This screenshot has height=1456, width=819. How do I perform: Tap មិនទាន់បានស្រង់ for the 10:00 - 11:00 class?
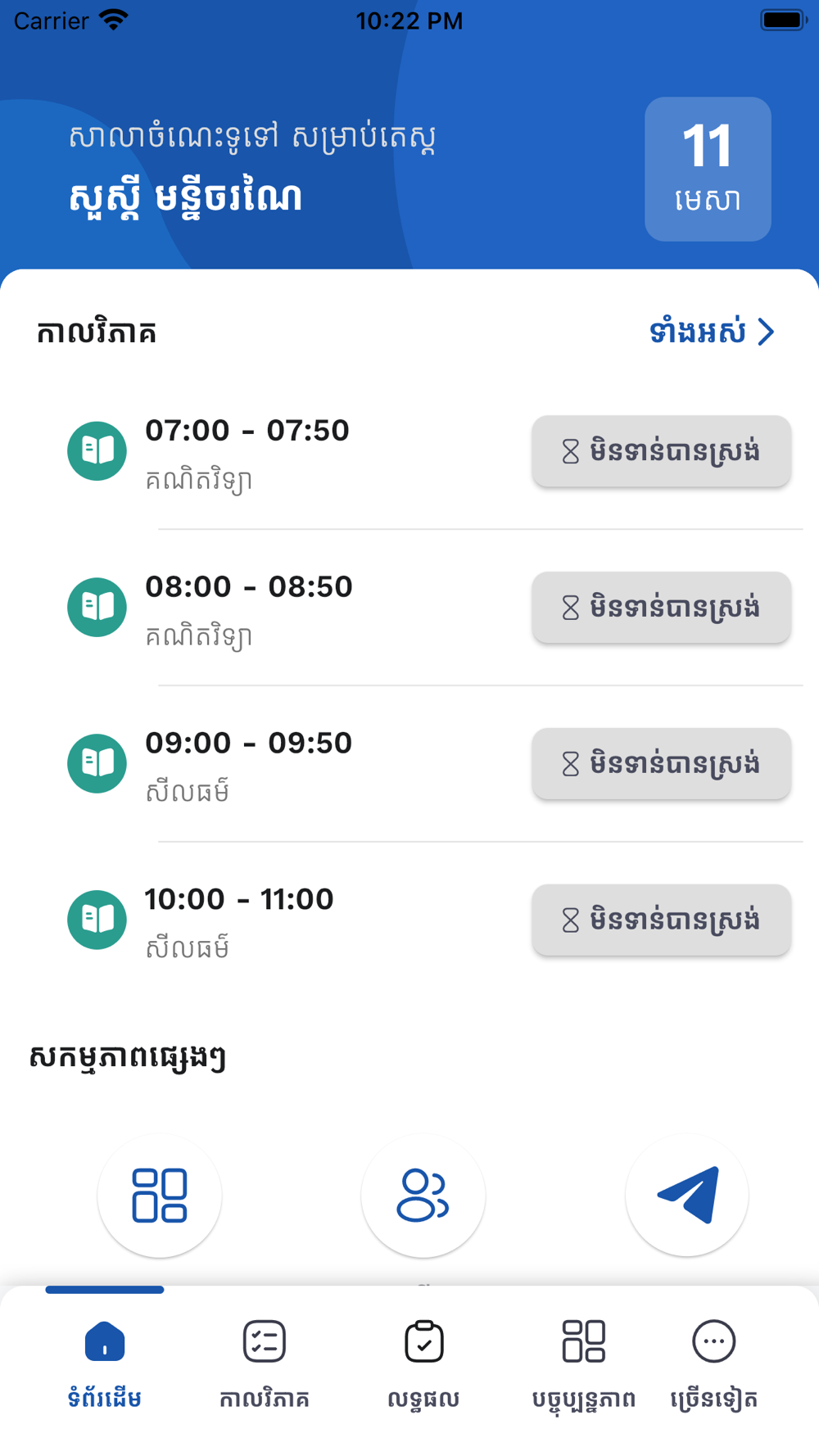coord(661,920)
